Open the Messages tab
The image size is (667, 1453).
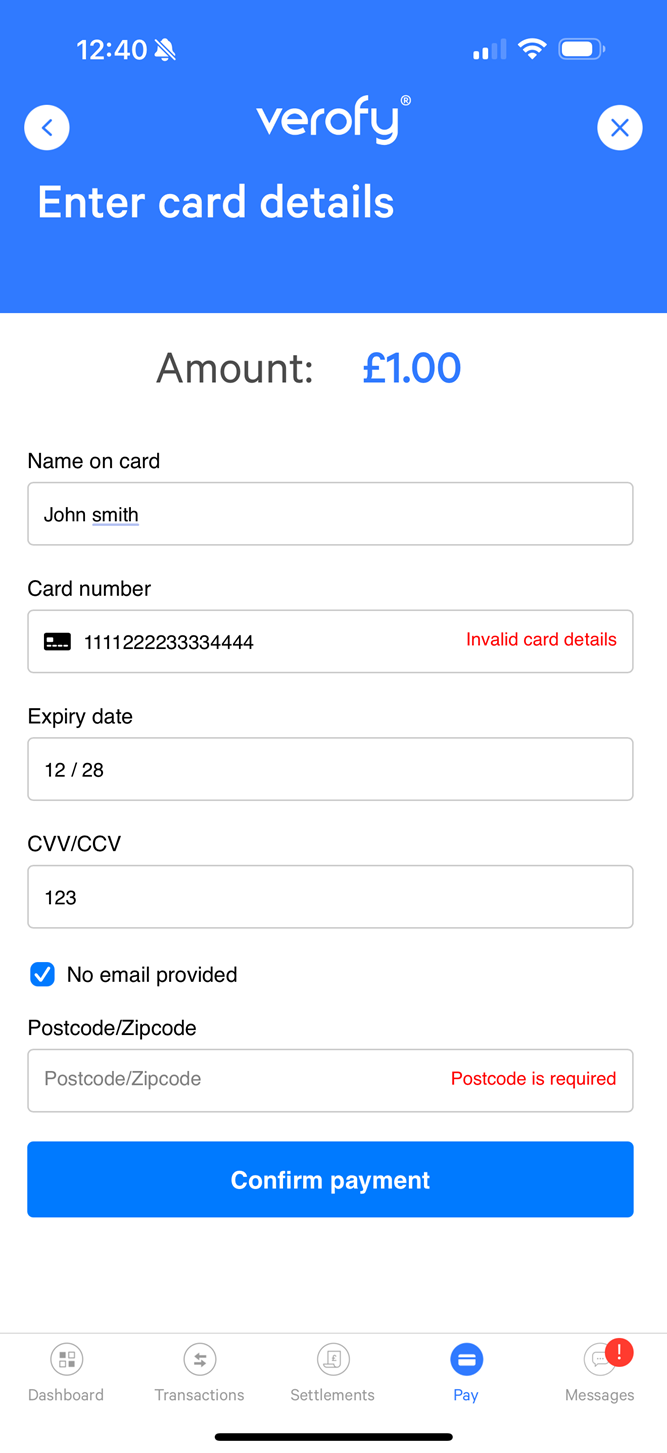pyautogui.click(x=599, y=1372)
